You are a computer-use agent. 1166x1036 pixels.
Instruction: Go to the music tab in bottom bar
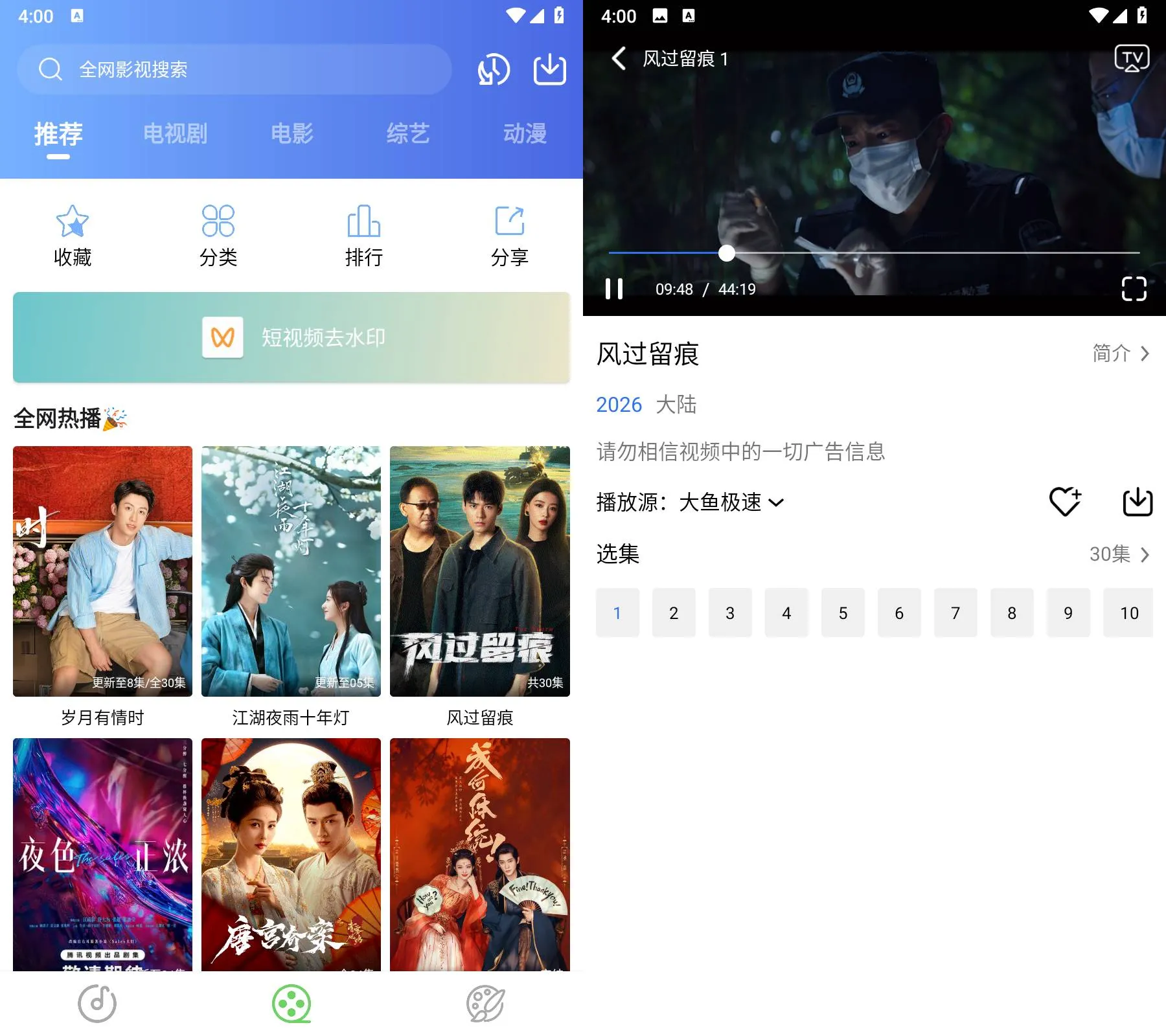click(97, 1004)
